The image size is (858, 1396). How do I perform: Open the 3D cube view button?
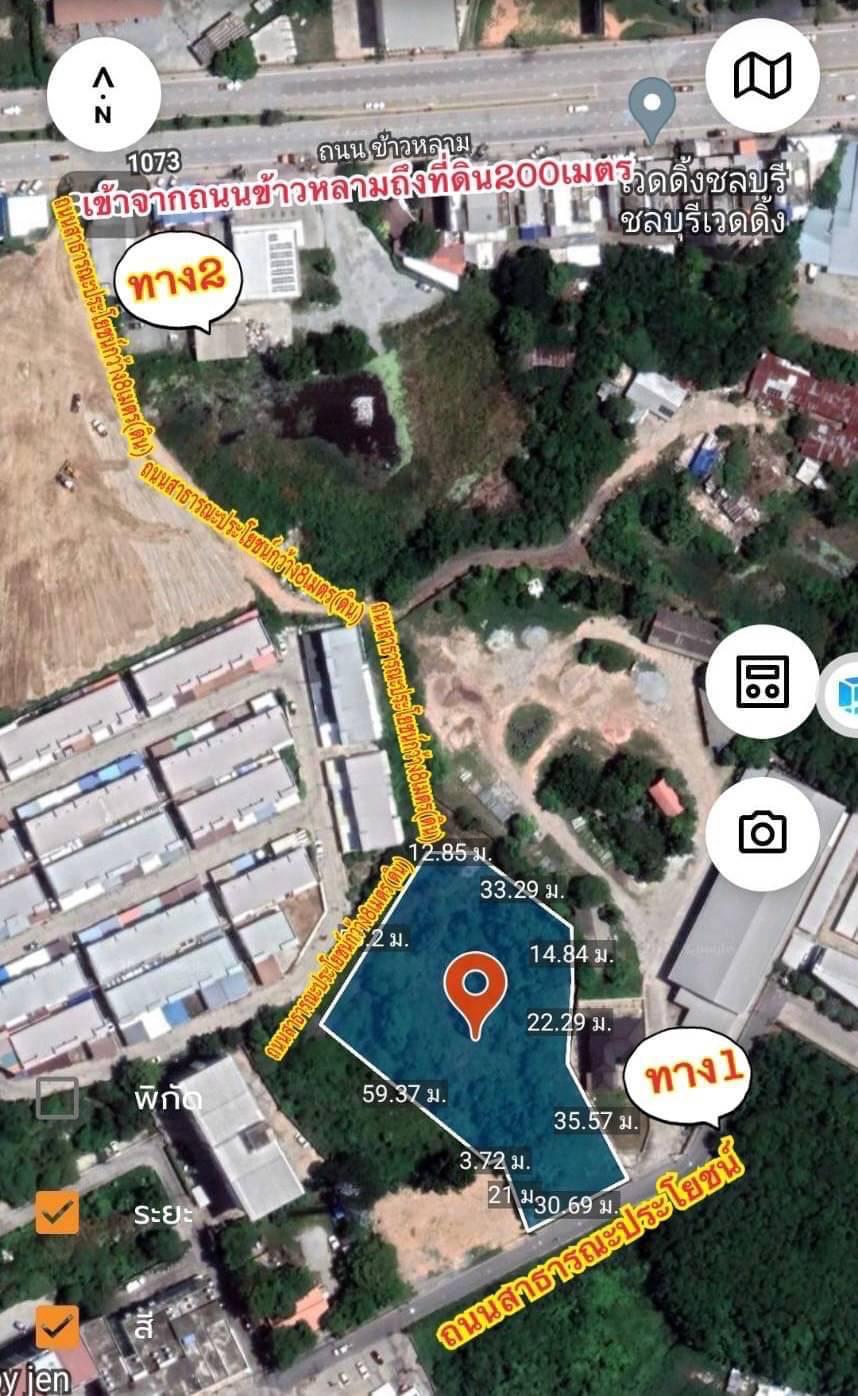[x=840, y=695]
